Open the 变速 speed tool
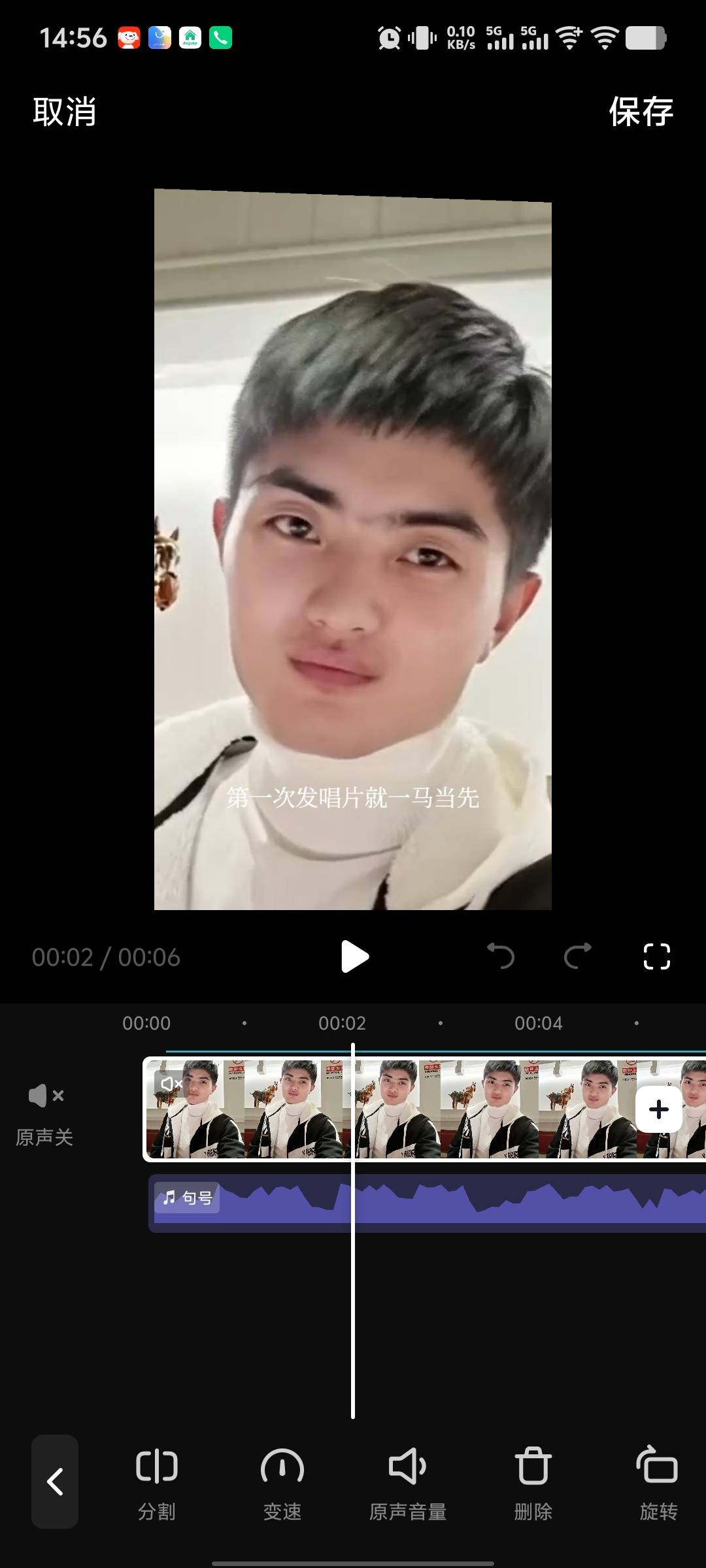 click(x=282, y=1481)
